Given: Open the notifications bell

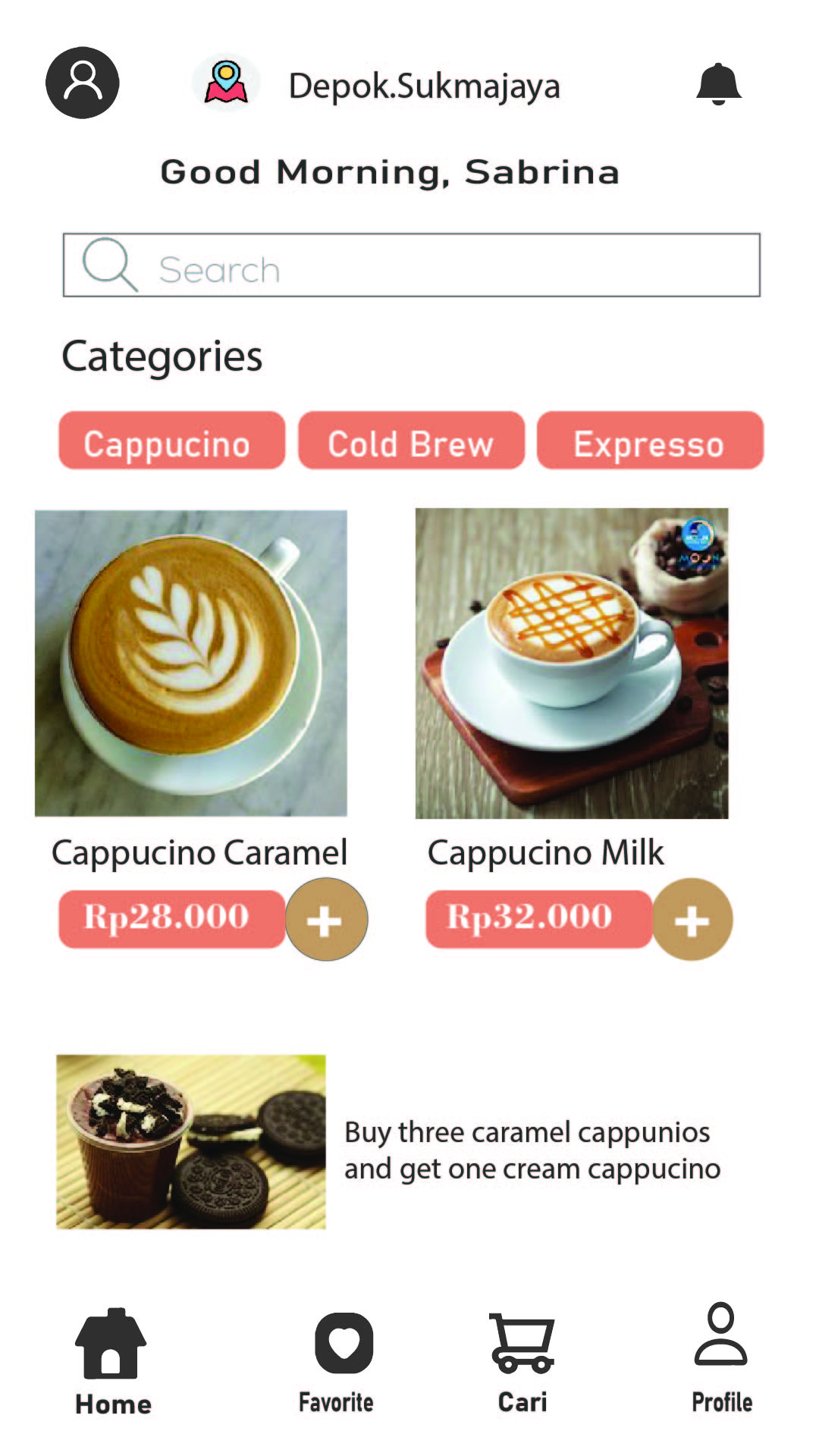Looking at the screenshot, I should pos(717,83).
